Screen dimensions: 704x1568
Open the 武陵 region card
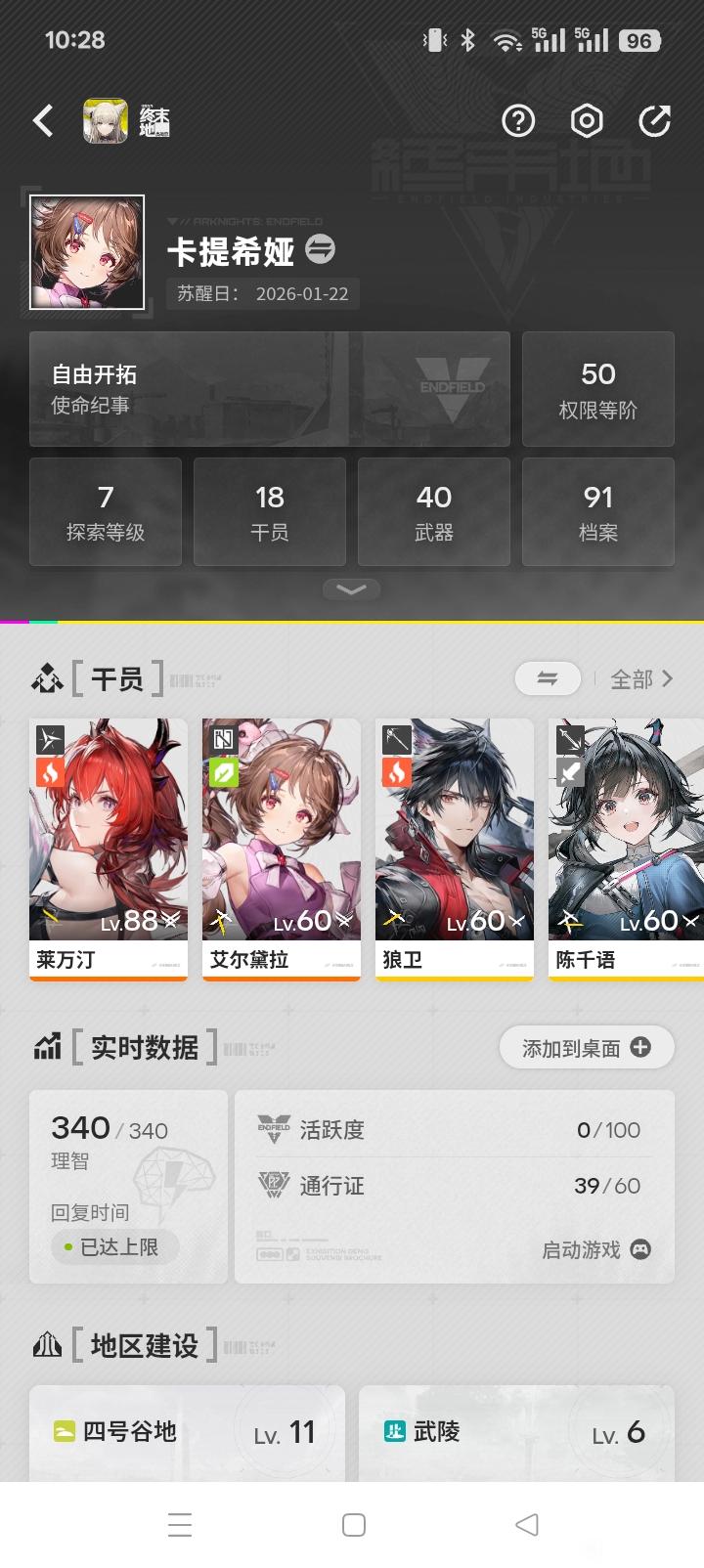coord(516,1433)
